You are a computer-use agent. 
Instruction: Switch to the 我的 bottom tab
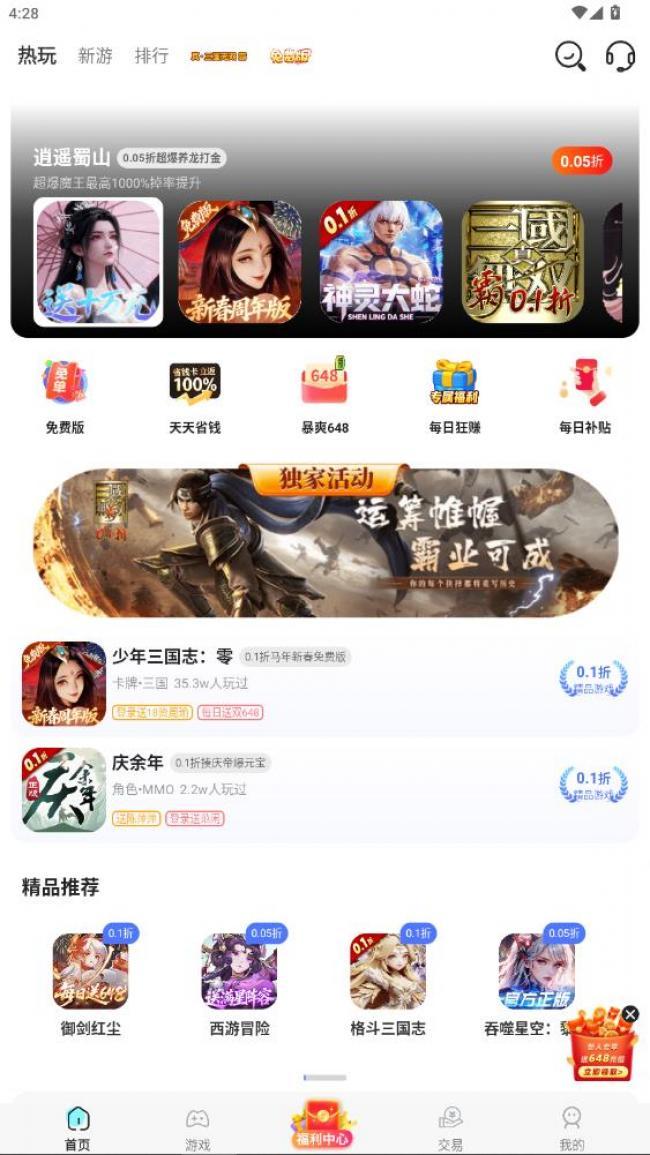pyautogui.click(x=571, y=1129)
